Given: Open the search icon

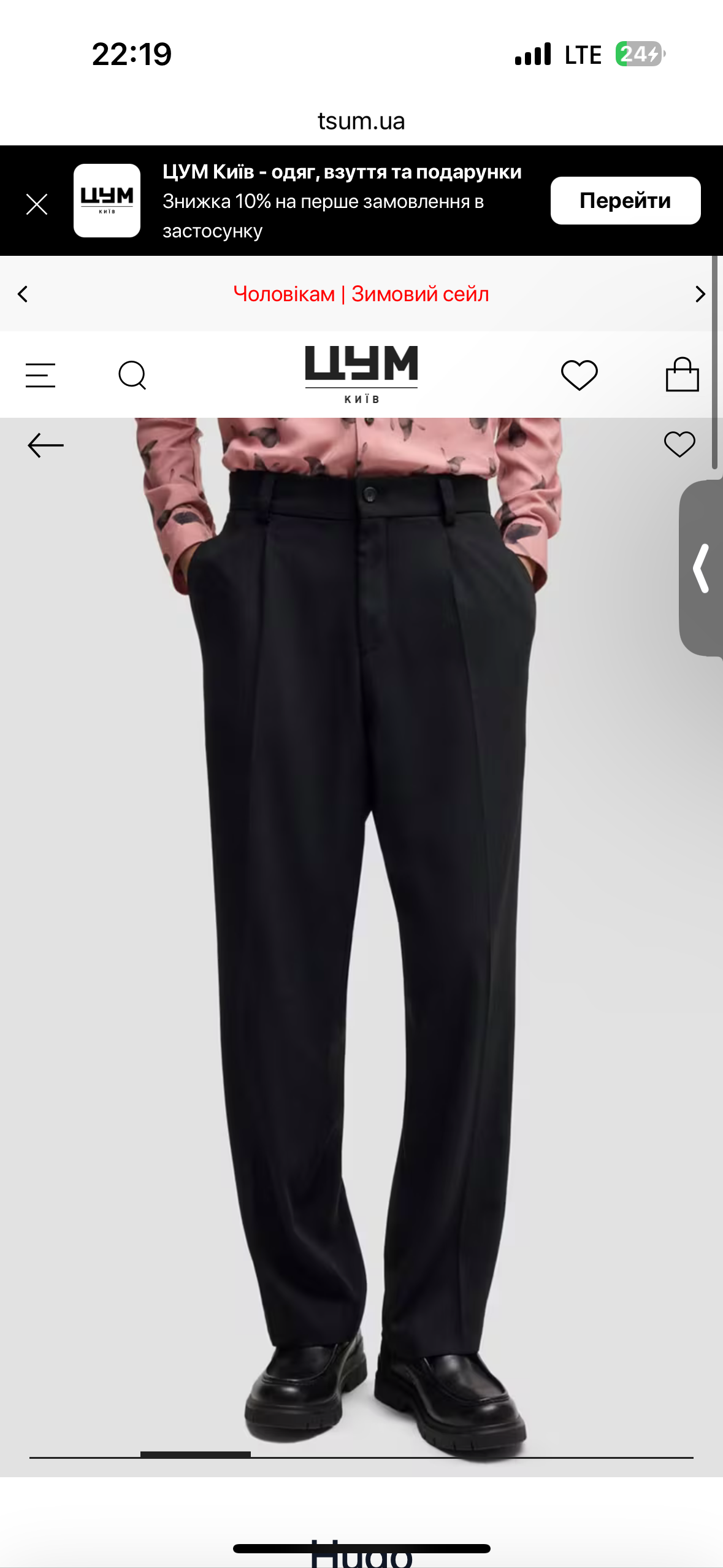Looking at the screenshot, I should point(132,375).
